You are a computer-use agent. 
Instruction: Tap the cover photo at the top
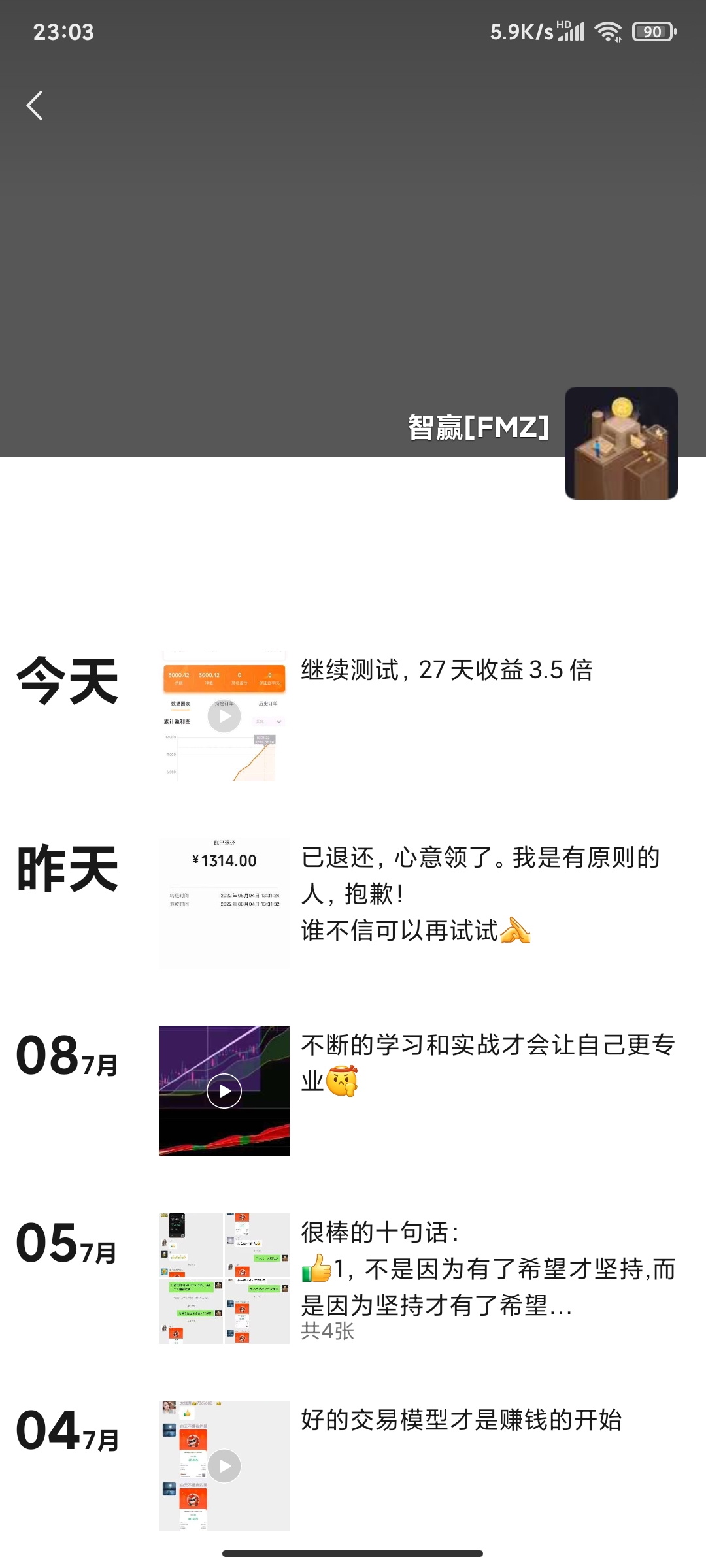353,261
